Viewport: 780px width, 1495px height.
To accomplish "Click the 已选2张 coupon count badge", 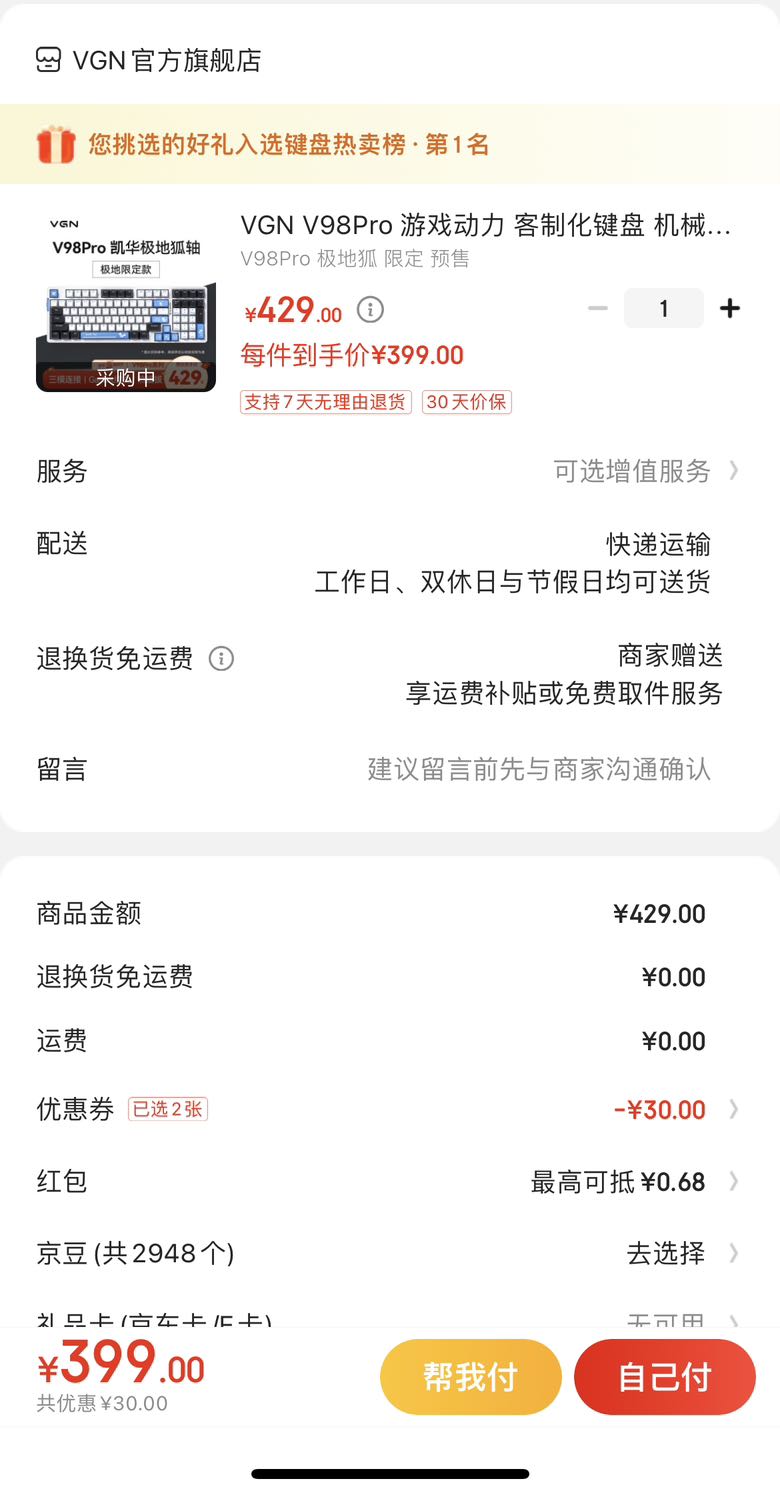I will pos(167,1110).
